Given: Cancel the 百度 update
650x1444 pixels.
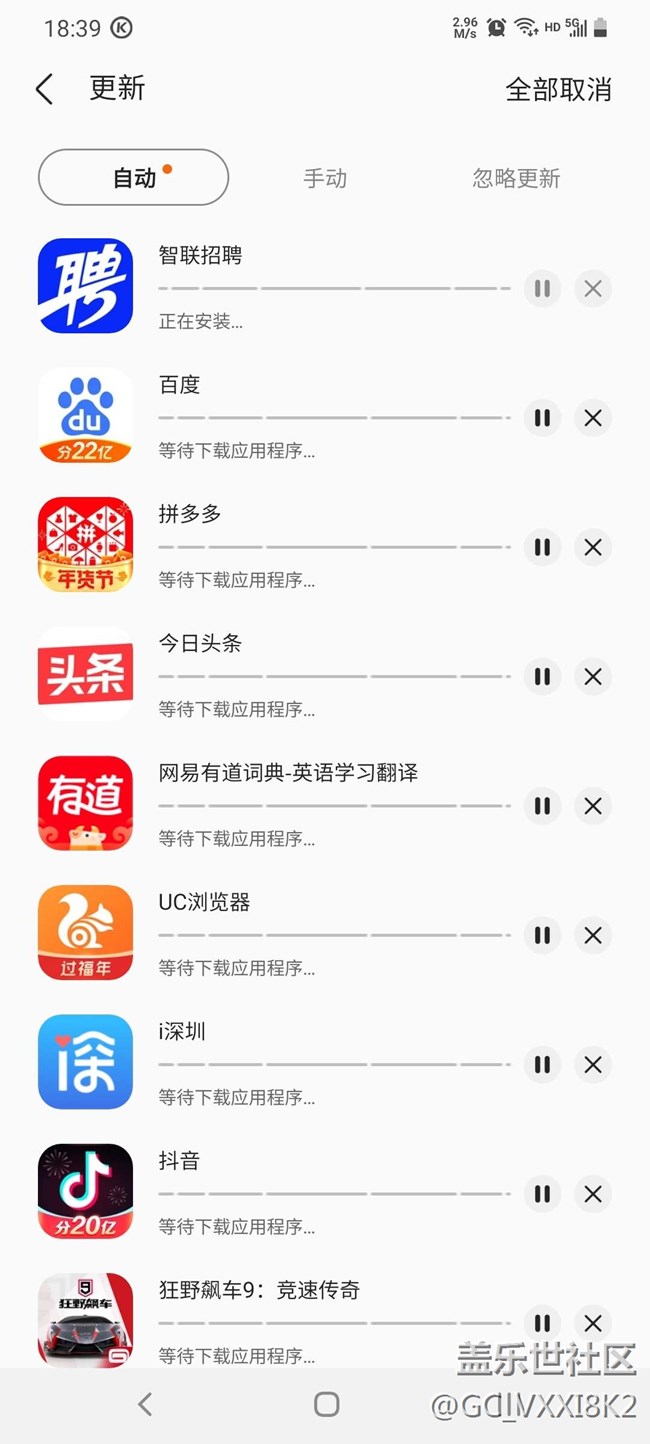Looking at the screenshot, I should pyautogui.click(x=593, y=418).
